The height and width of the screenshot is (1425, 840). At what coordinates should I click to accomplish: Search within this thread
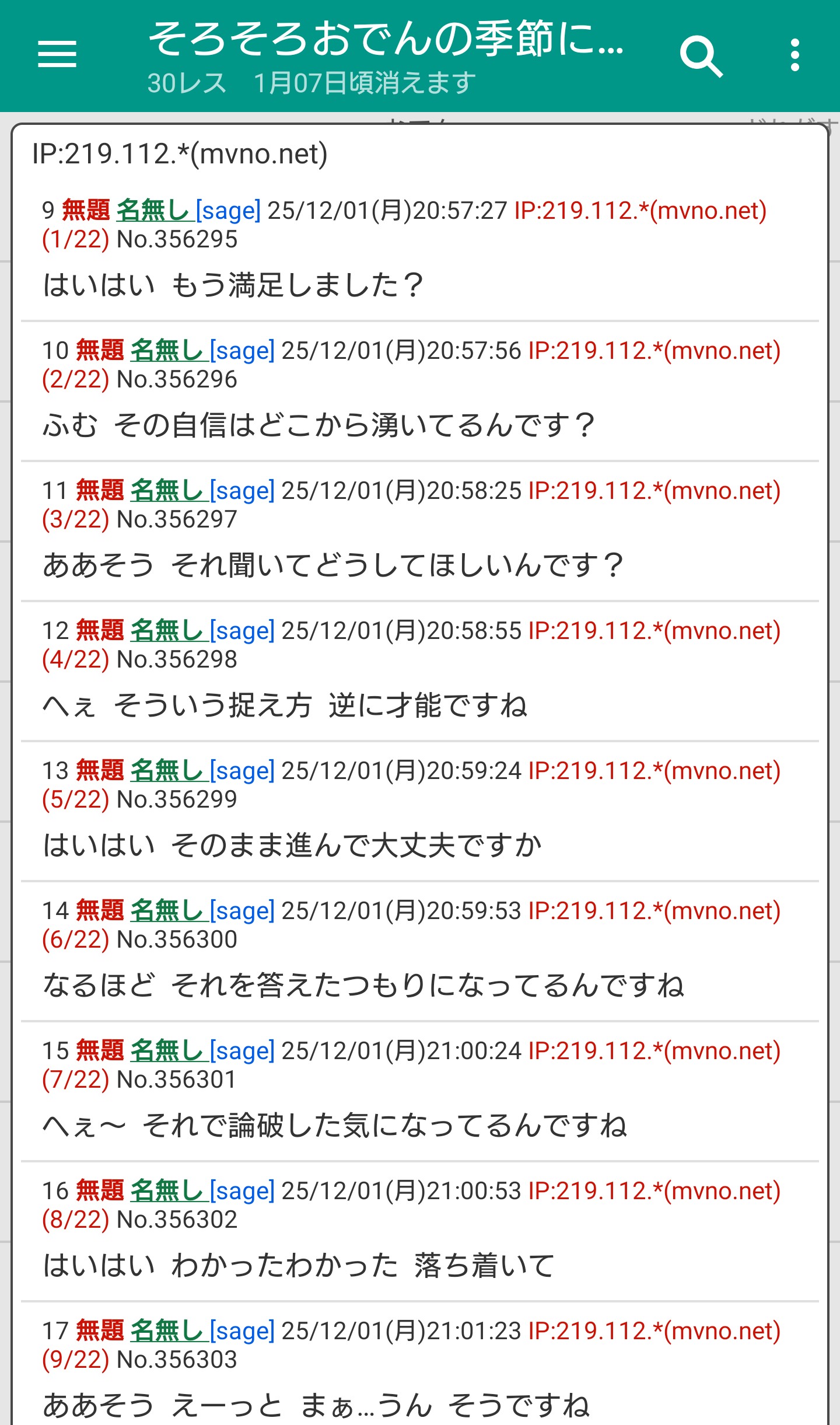point(701,57)
